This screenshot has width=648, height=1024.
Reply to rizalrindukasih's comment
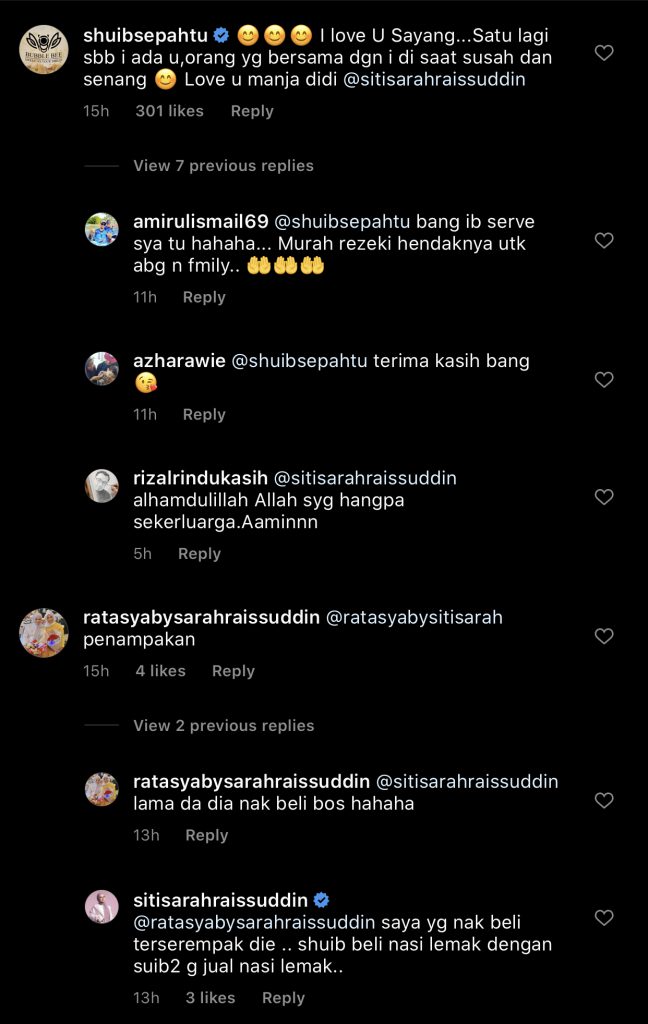(199, 553)
